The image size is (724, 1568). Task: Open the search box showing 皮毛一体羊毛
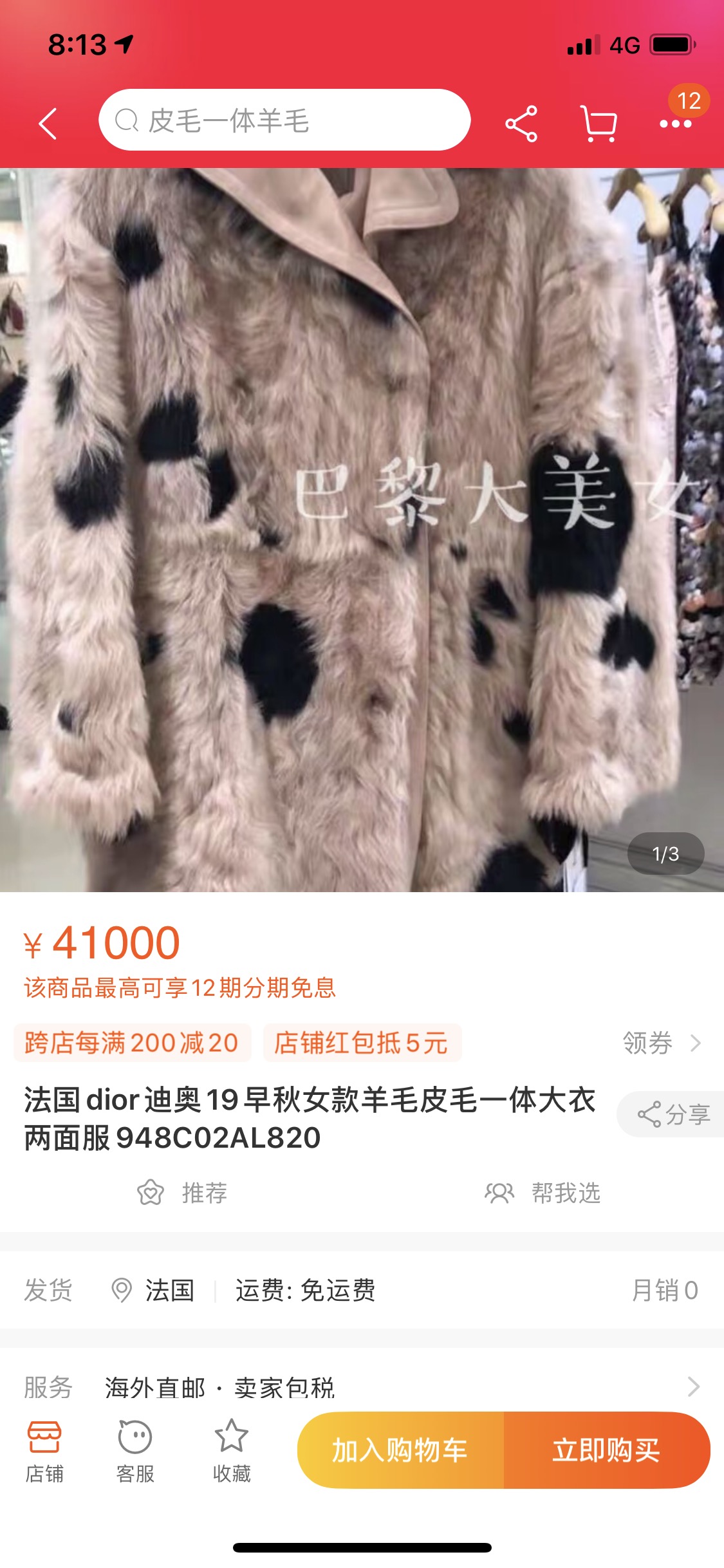pyautogui.click(x=284, y=120)
